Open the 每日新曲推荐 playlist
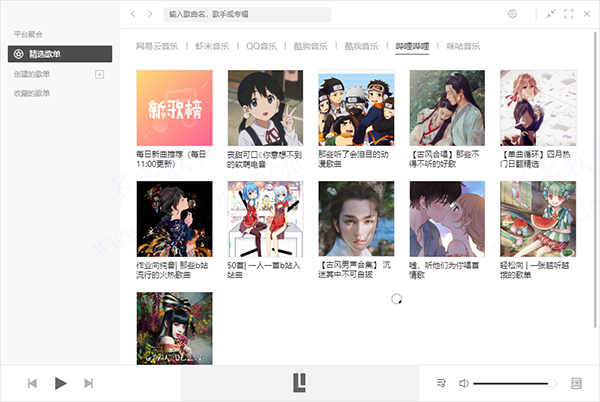The height and width of the screenshot is (402, 600). [x=173, y=108]
